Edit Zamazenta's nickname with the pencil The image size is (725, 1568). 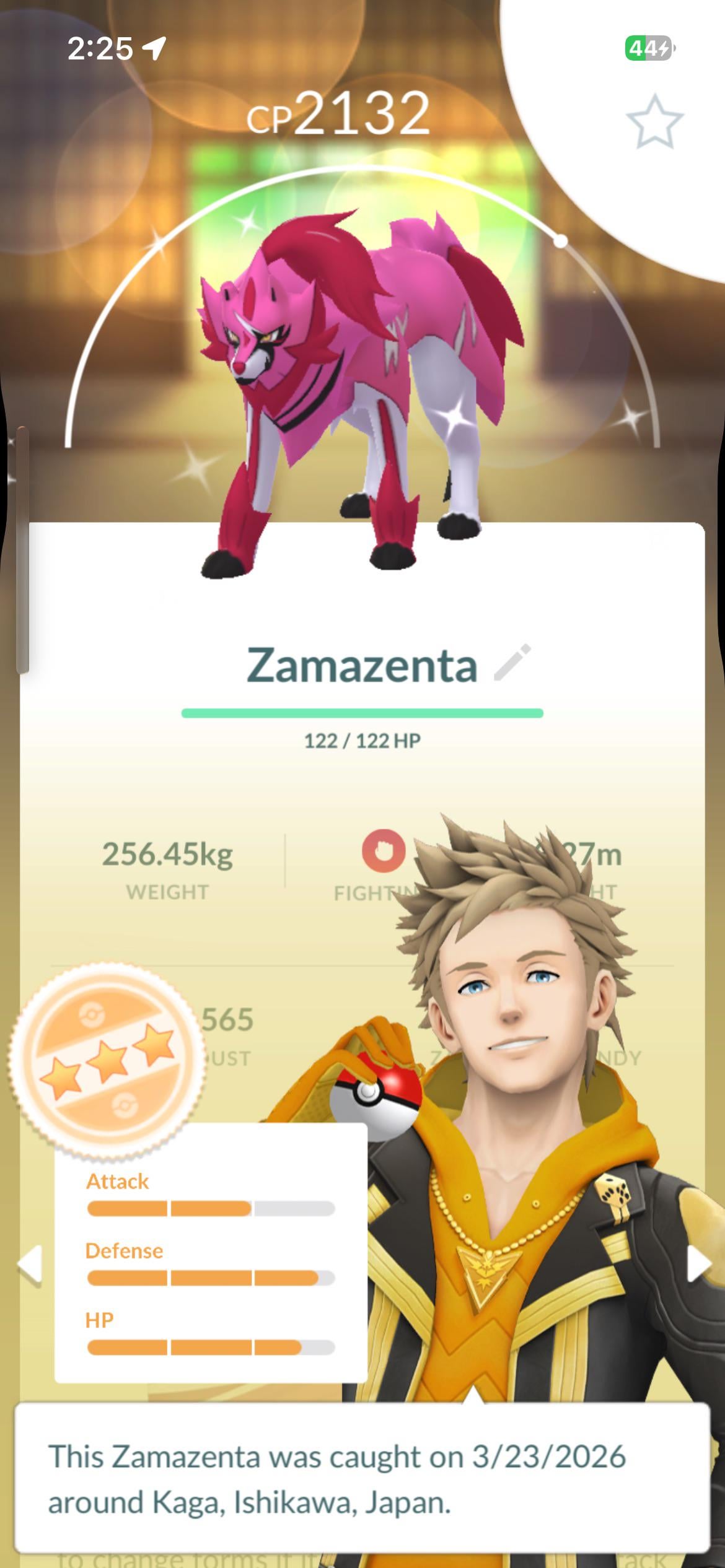click(512, 663)
